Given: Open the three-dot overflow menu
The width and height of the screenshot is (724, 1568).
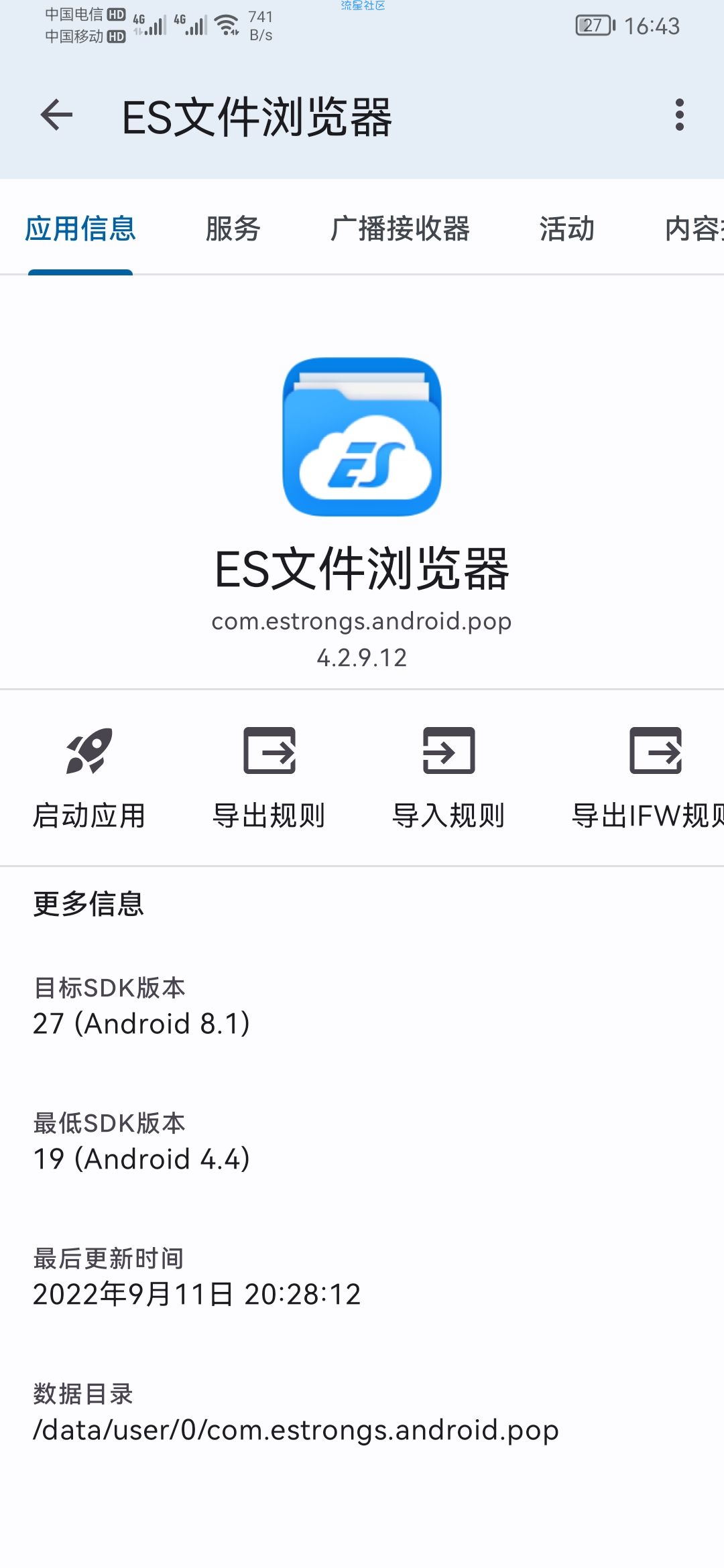Looking at the screenshot, I should coord(680,115).
